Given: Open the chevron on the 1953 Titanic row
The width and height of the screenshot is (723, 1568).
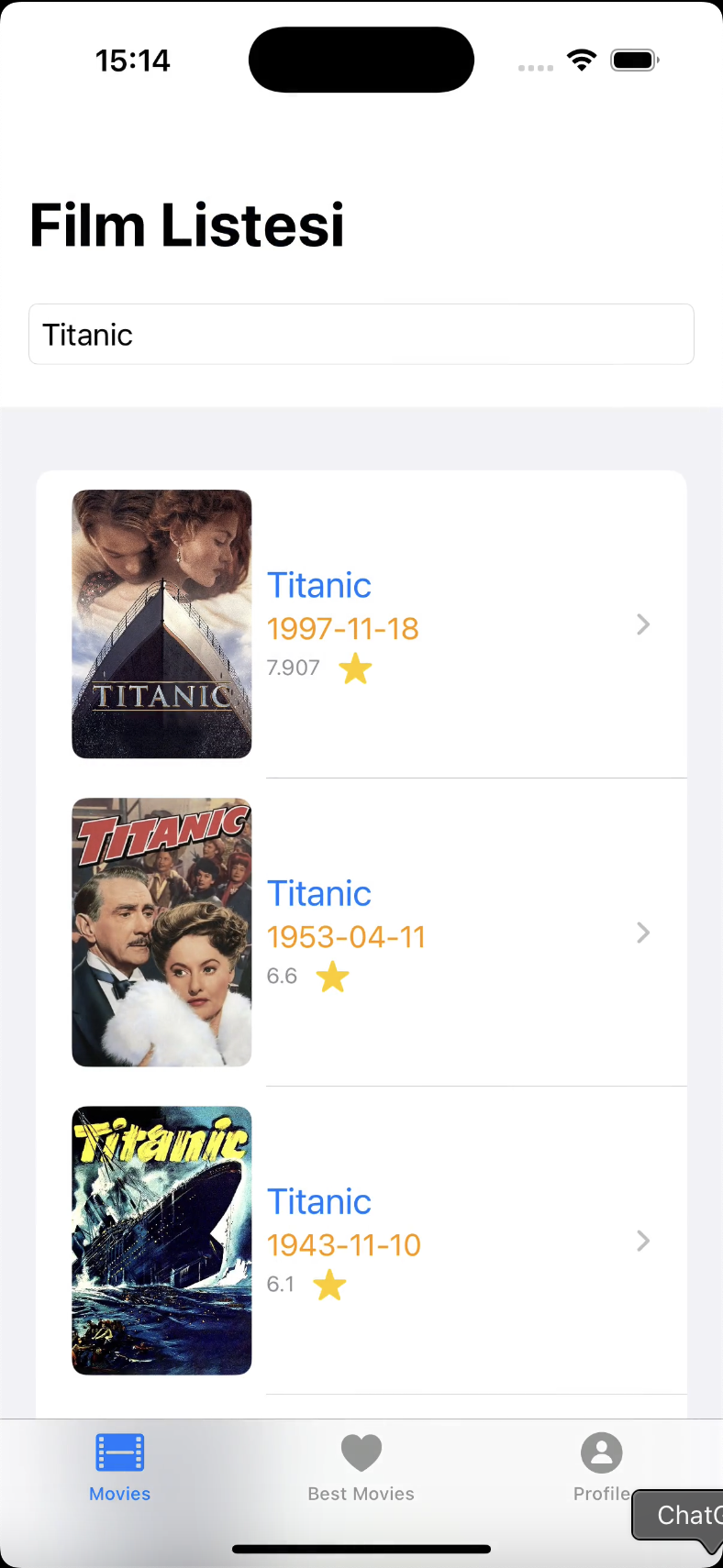Looking at the screenshot, I should point(643,933).
